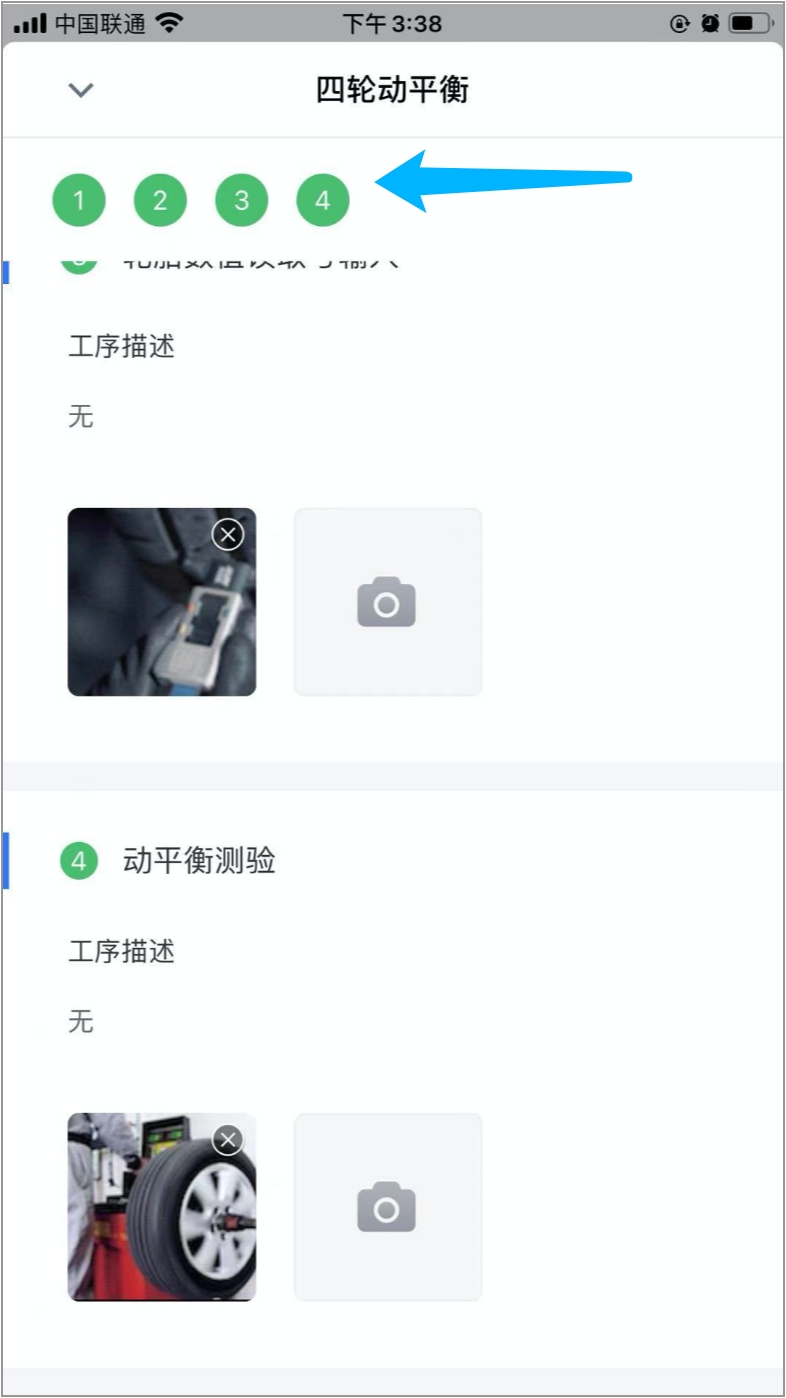The width and height of the screenshot is (786, 1398).
Task: Jump to step 4 indicator
Action: (x=323, y=200)
